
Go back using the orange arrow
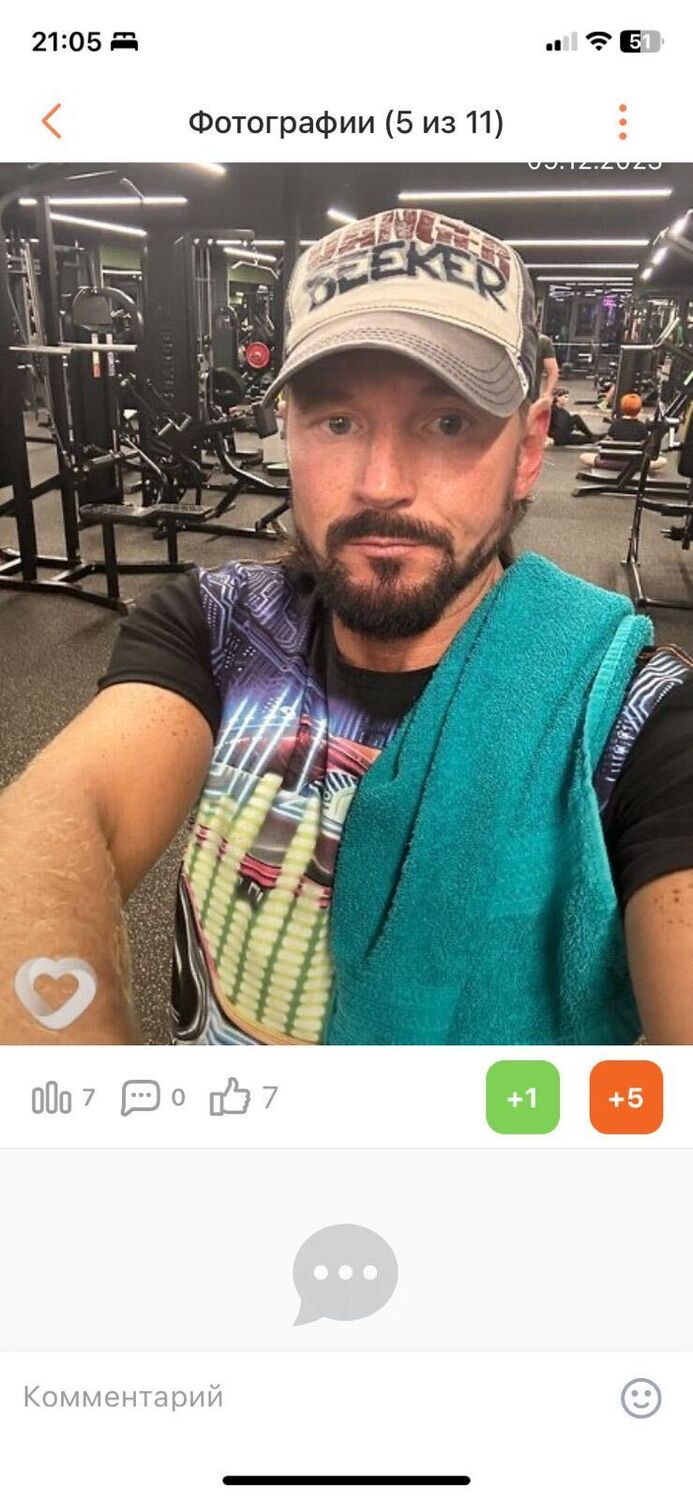(52, 122)
